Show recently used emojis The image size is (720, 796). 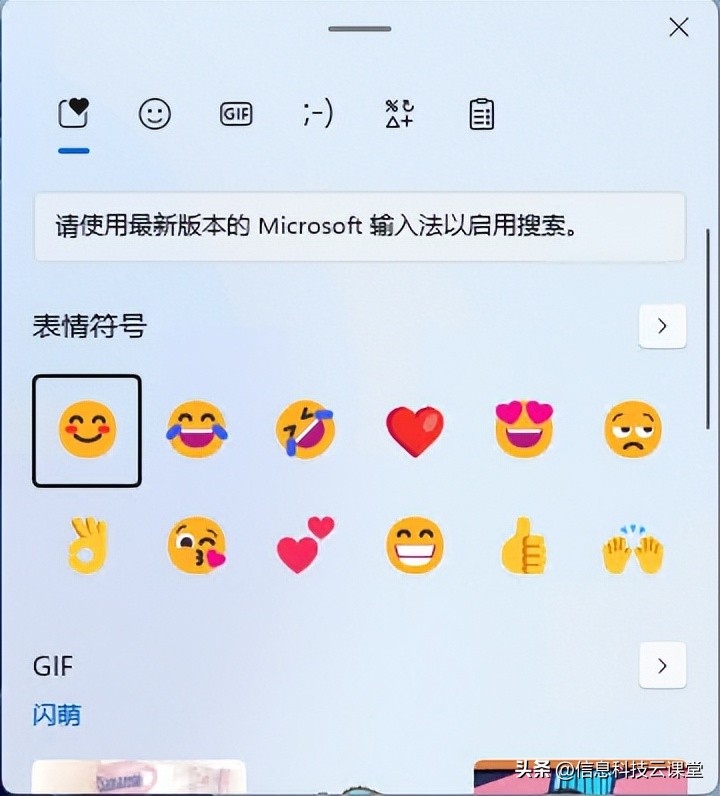click(72, 114)
